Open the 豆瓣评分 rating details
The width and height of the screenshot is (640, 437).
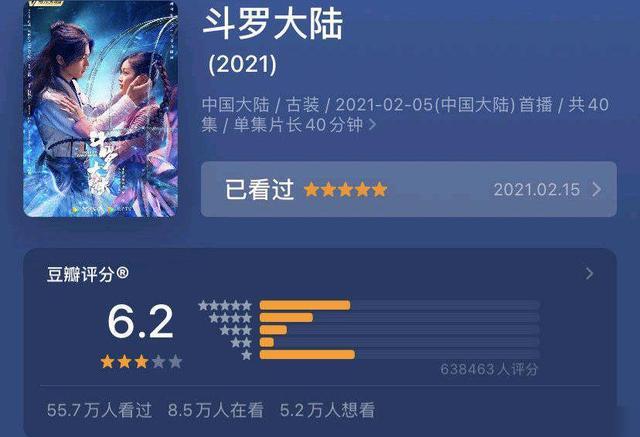(589, 274)
